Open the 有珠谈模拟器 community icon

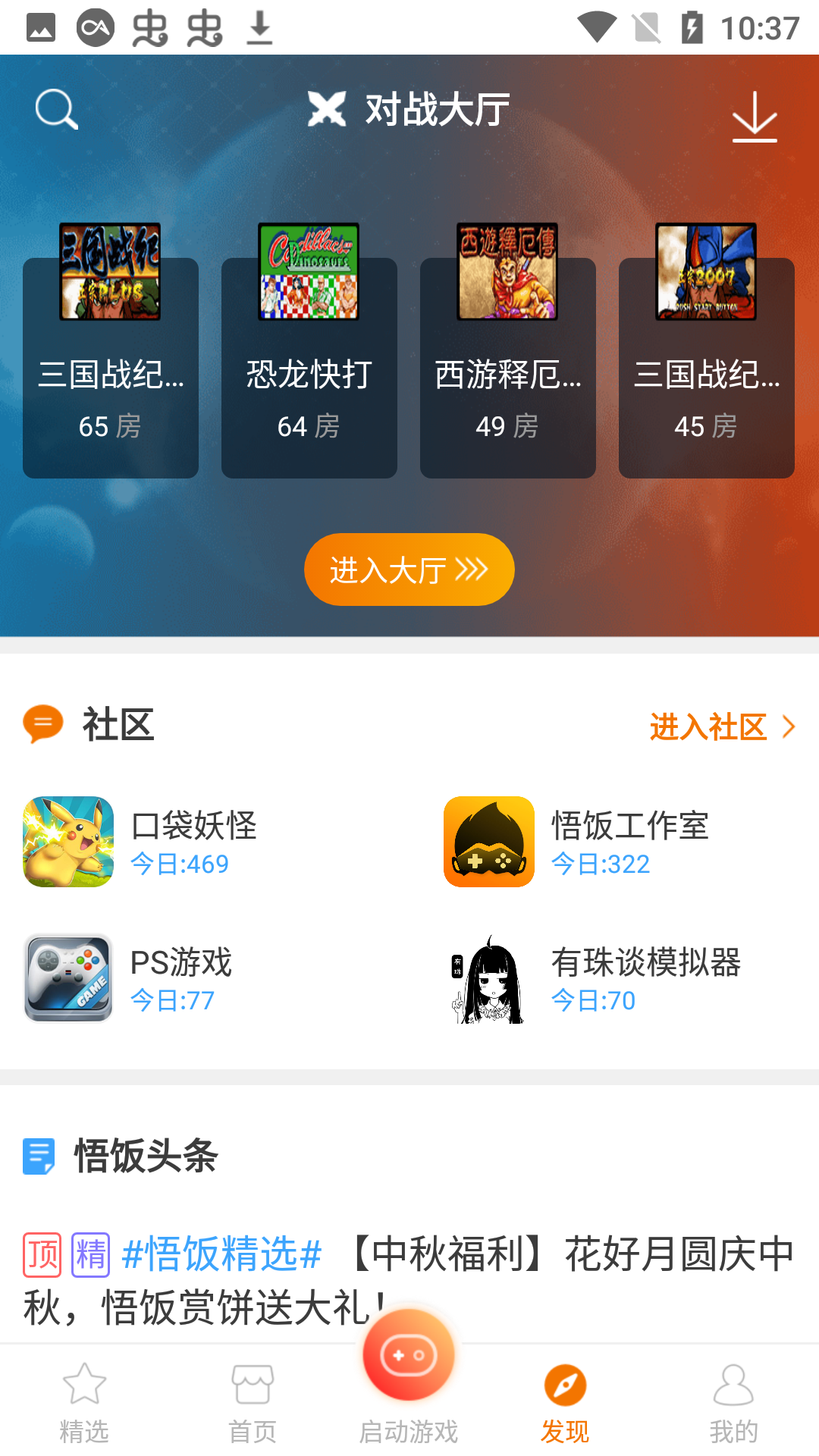coord(488,977)
